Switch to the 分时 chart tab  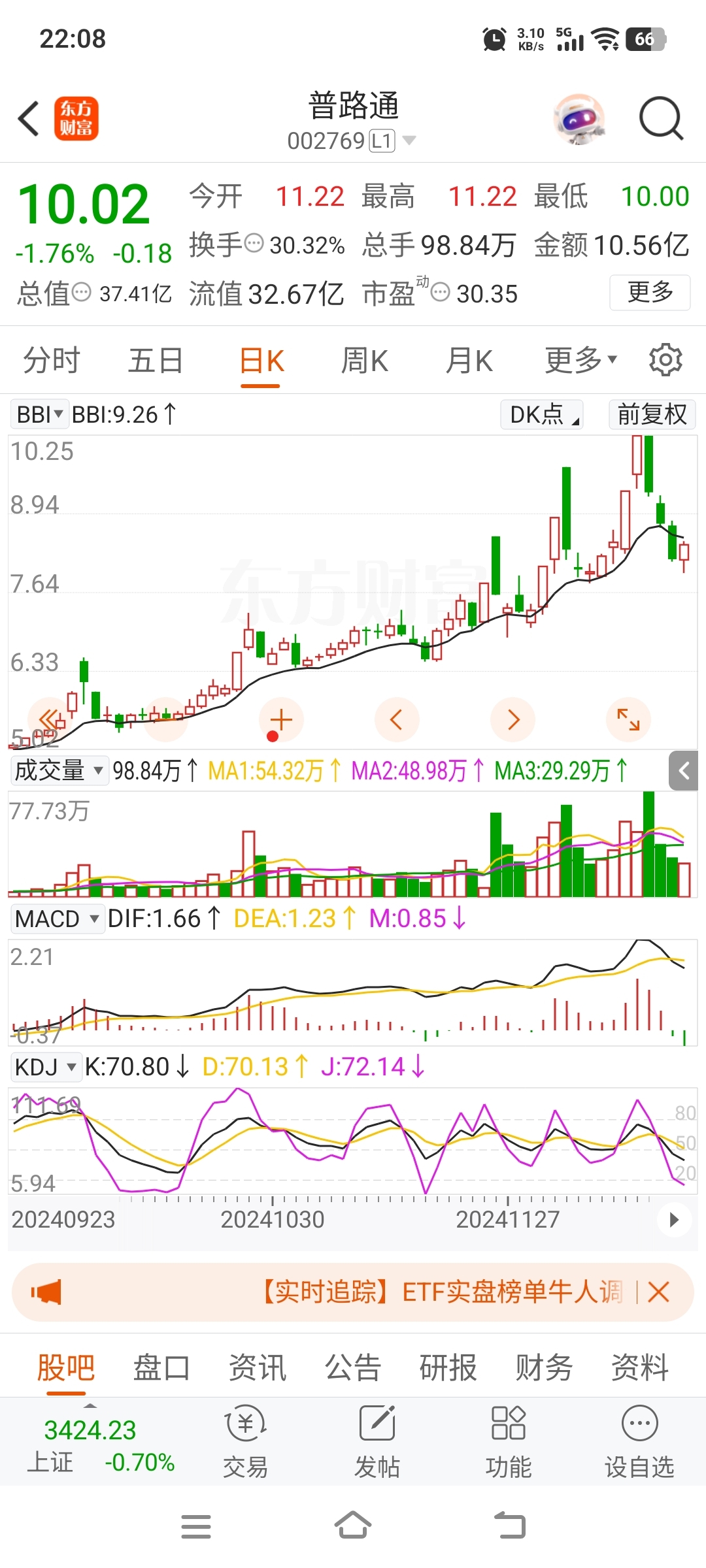[52, 361]
